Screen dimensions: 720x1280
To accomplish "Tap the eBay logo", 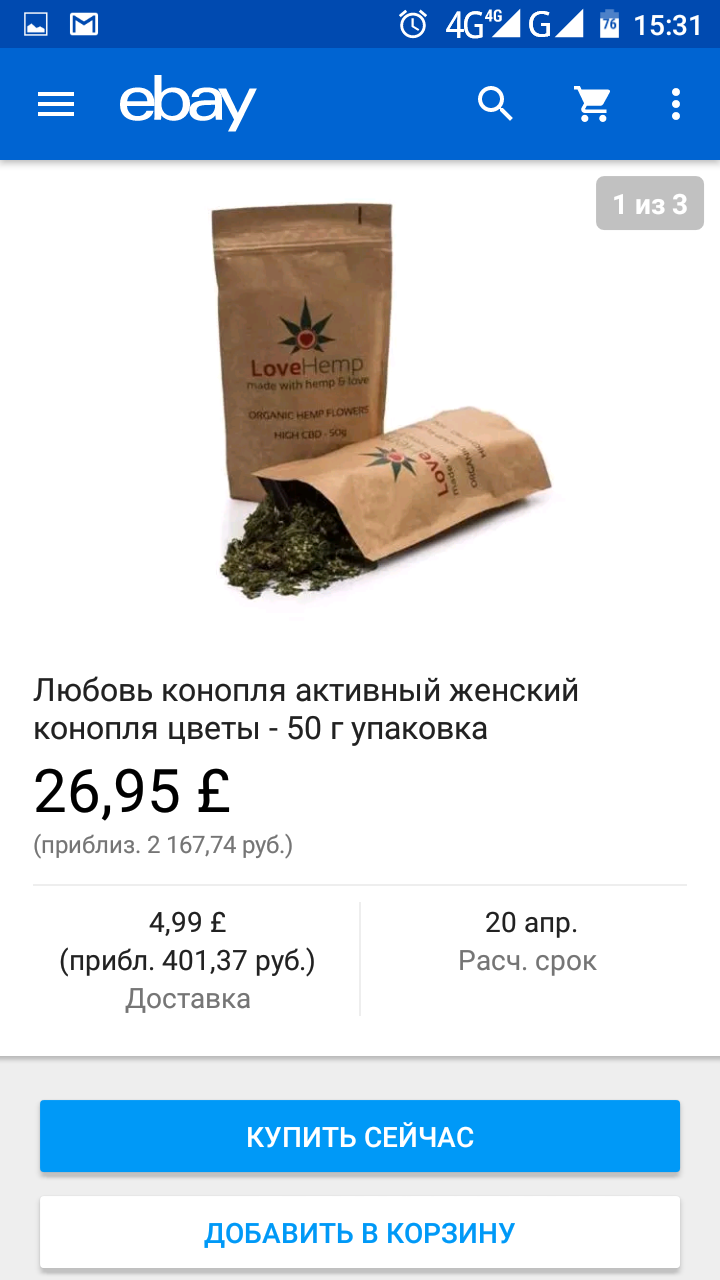I will pos(188,104).
